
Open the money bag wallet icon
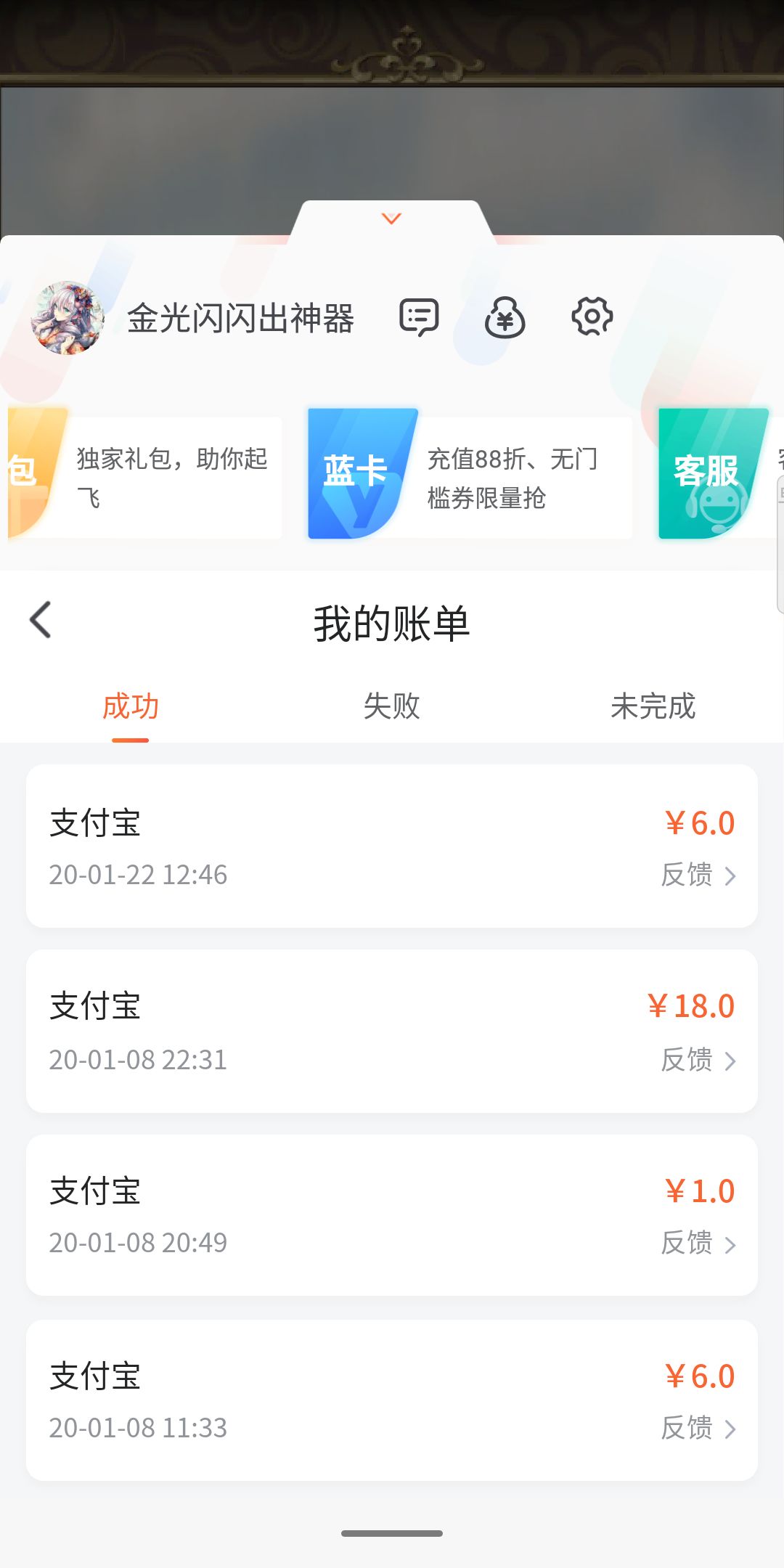[505, 317]
